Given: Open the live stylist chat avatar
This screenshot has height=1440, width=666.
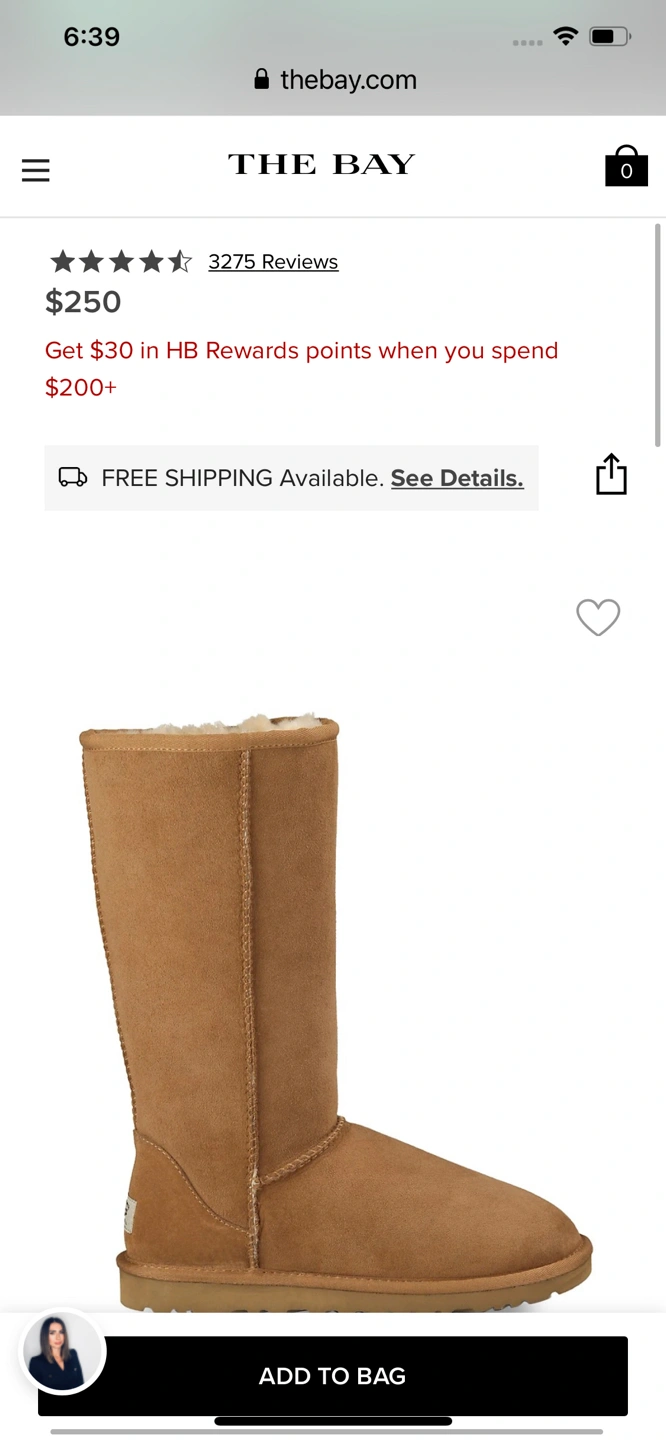Looking at the screenshot, I should 63,1351.
